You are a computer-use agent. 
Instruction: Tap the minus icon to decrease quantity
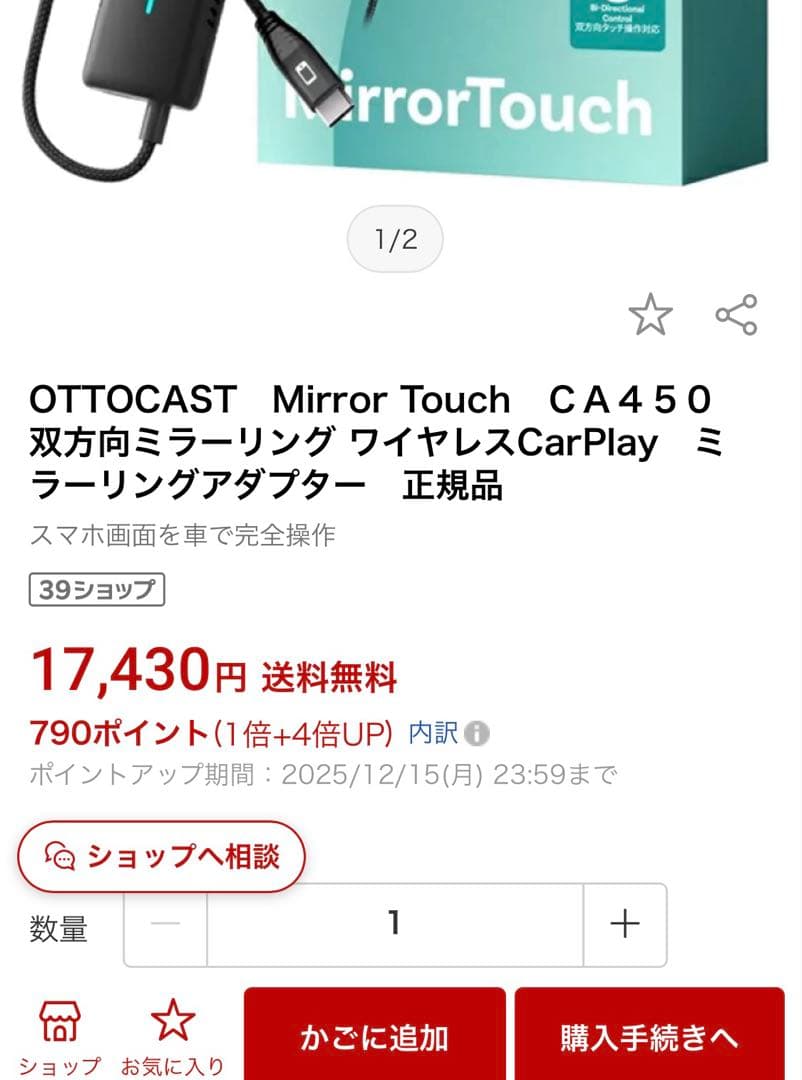point(167,925)
